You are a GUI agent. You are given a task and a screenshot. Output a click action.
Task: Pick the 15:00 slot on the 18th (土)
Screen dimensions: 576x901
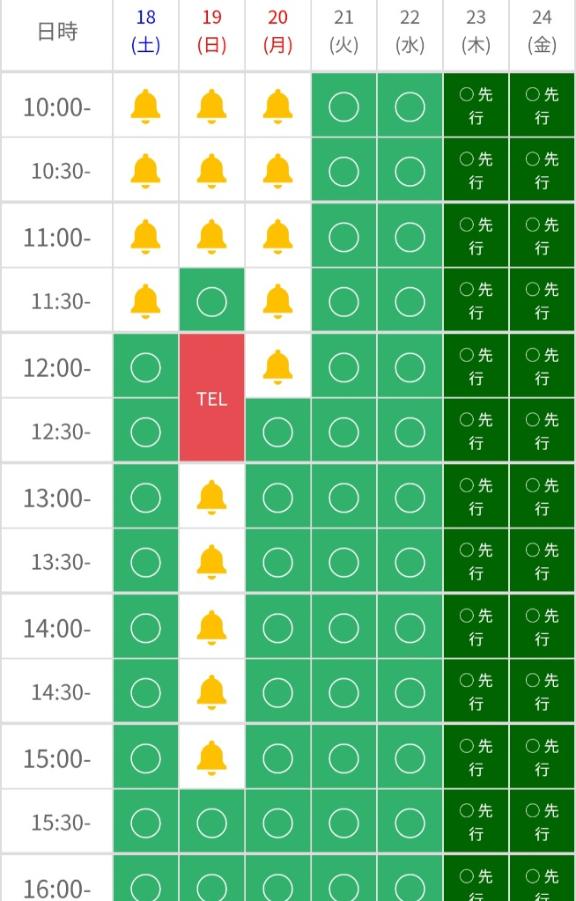point(145,758)
